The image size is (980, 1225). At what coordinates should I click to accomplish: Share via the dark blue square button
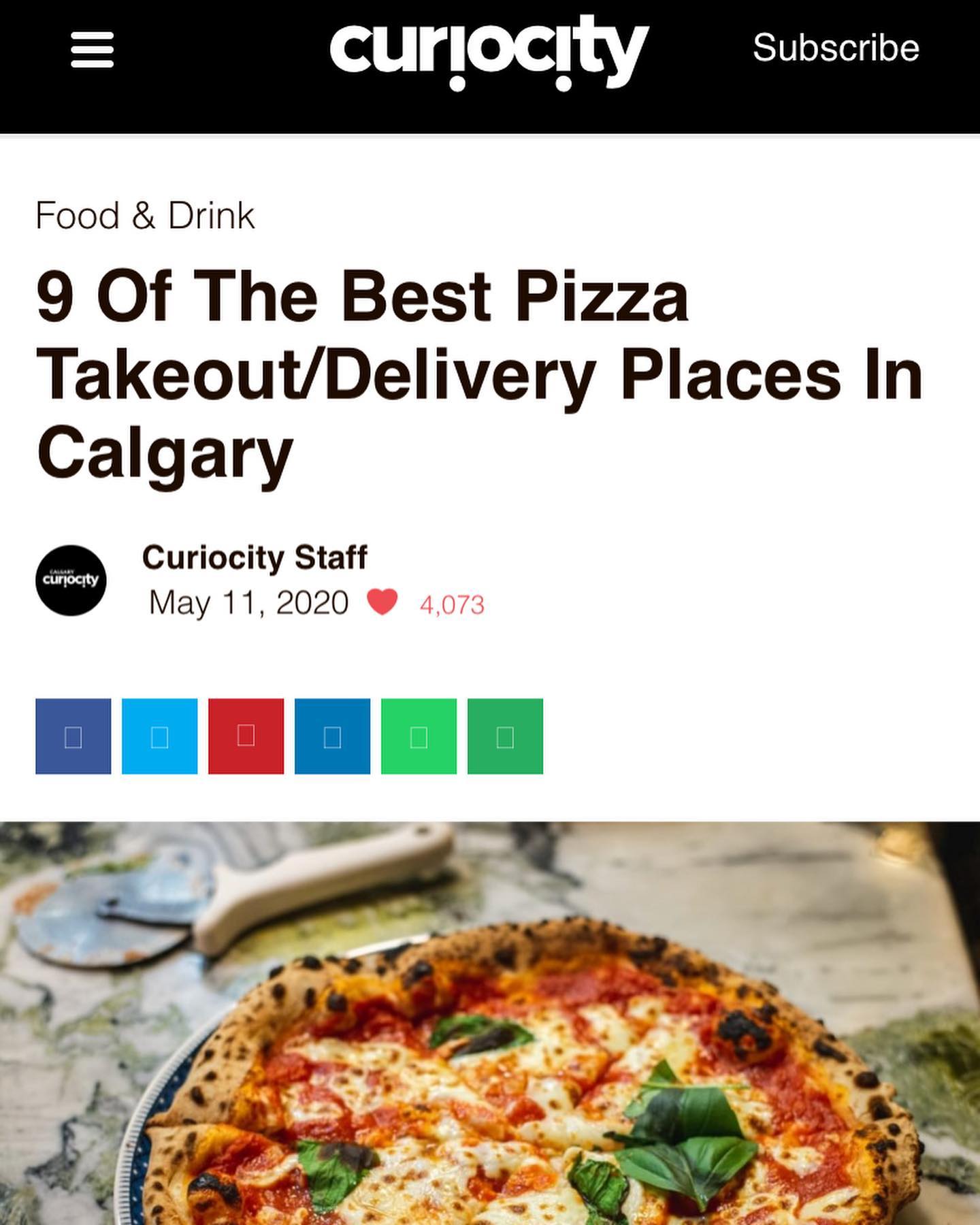(73, 736)
